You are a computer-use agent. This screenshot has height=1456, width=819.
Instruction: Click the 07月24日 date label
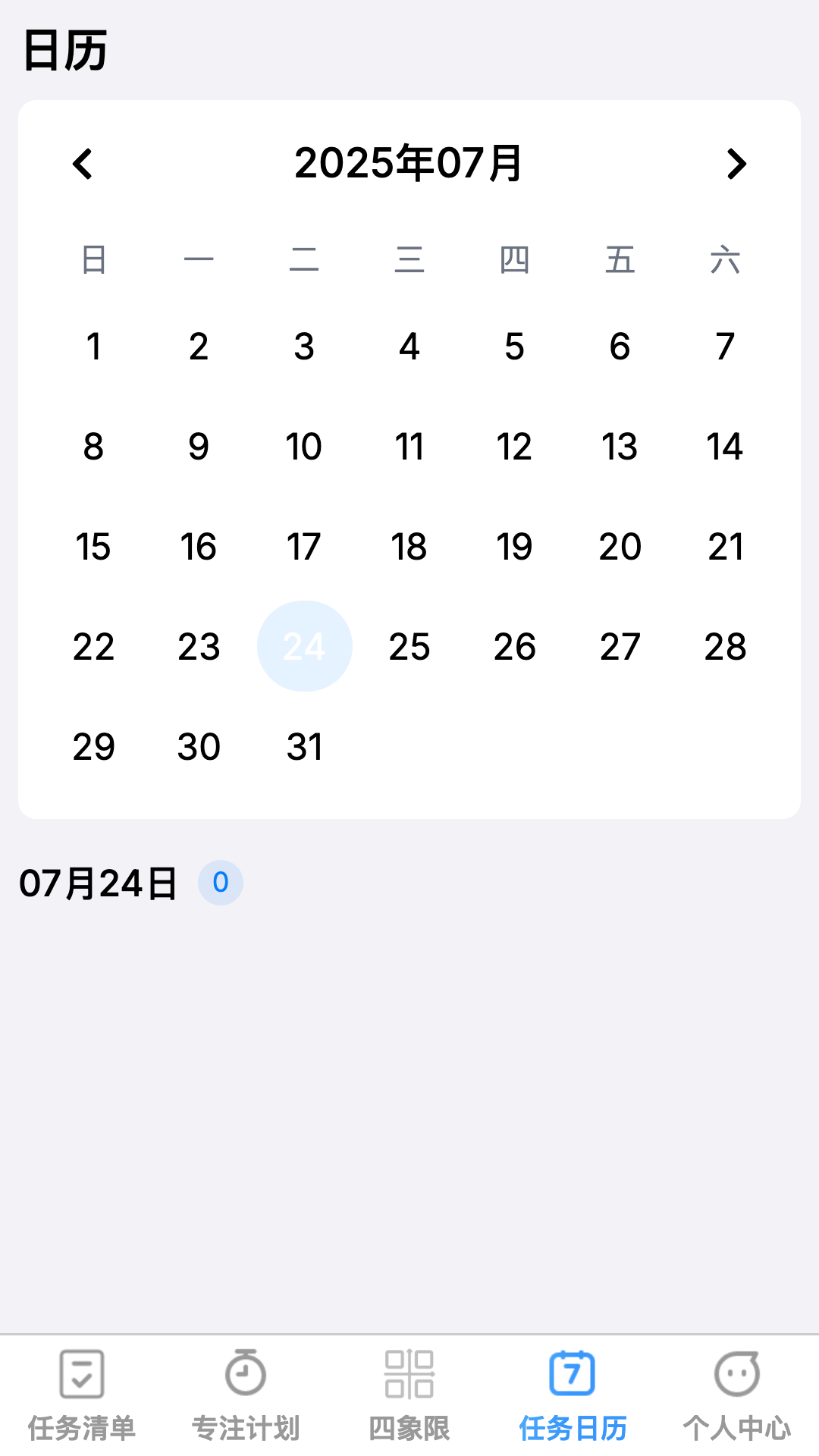tap(99, 881)
